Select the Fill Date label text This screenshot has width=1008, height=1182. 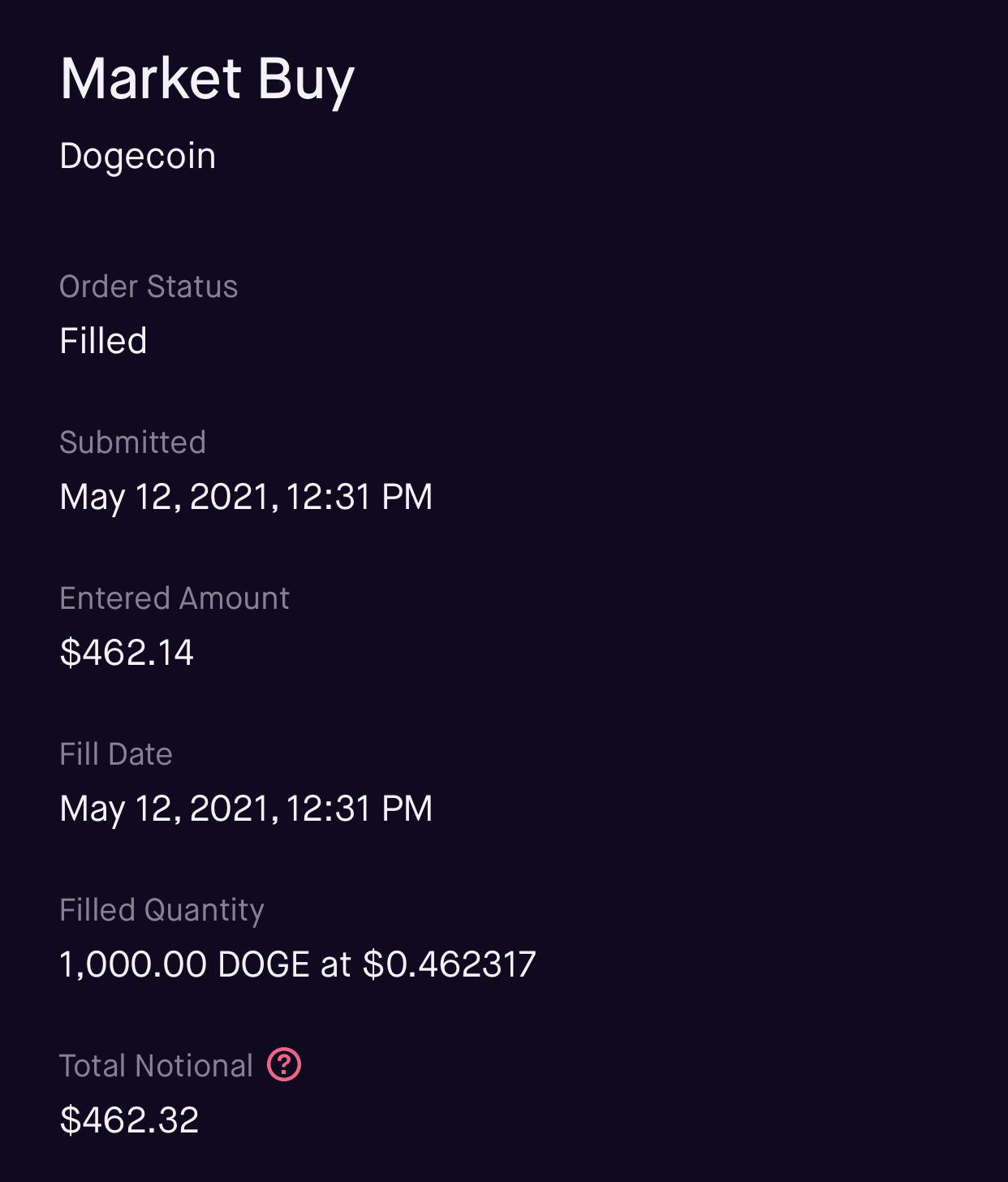point(115,754)
